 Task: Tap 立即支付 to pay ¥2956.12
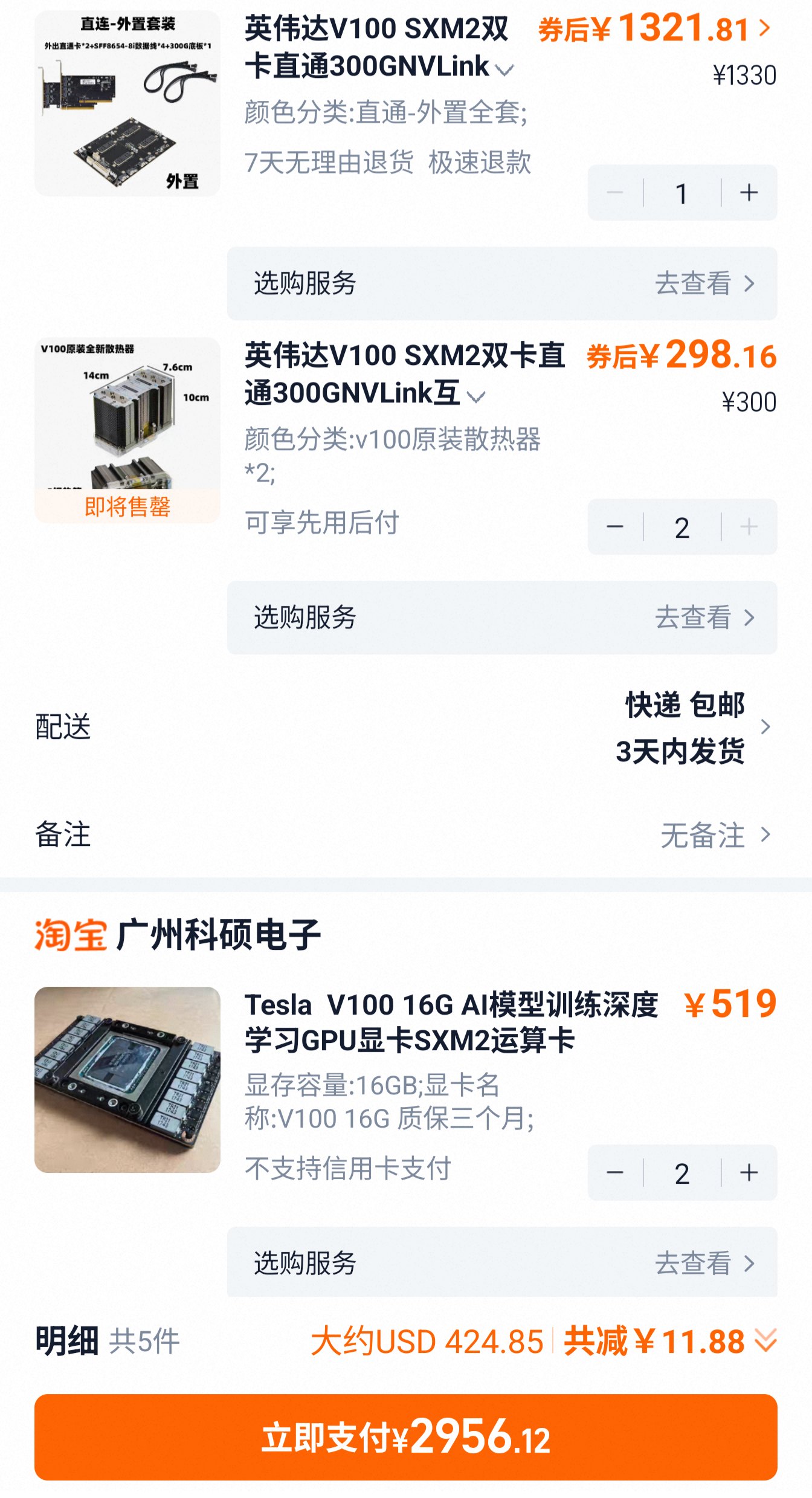click(405, 1436)
